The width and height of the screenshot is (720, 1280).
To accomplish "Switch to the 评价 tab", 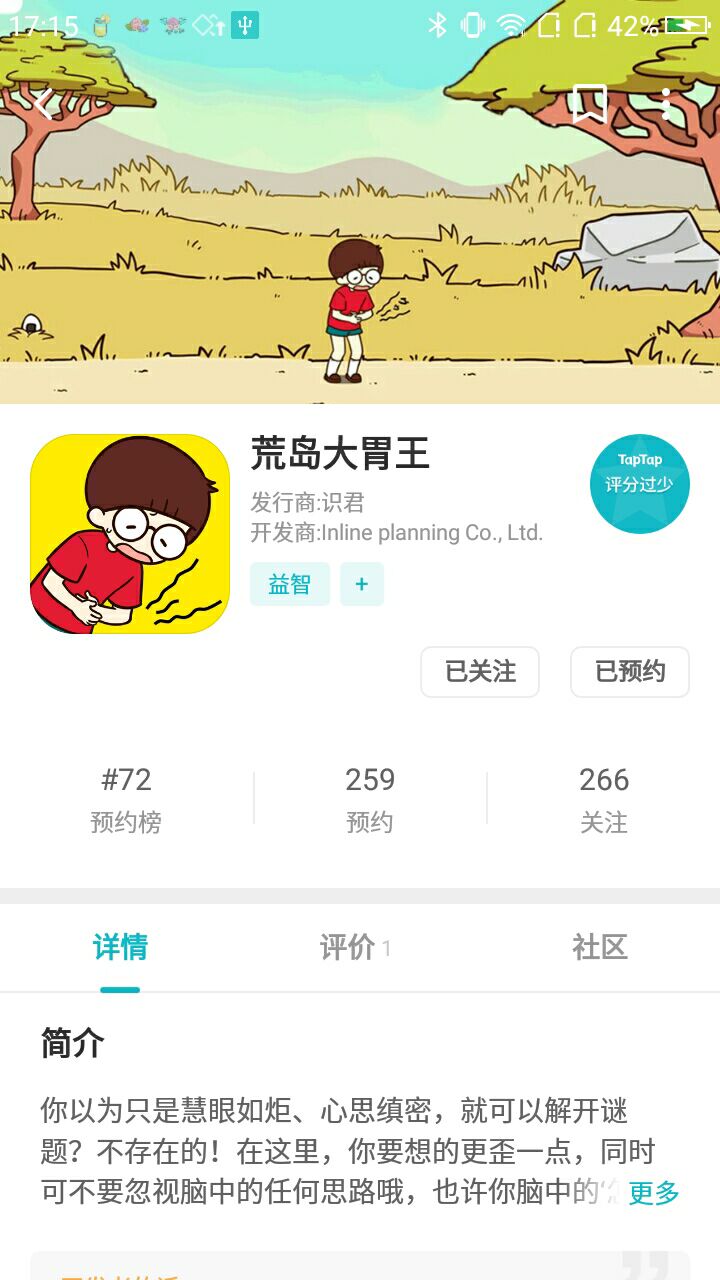I will point(354,947).
